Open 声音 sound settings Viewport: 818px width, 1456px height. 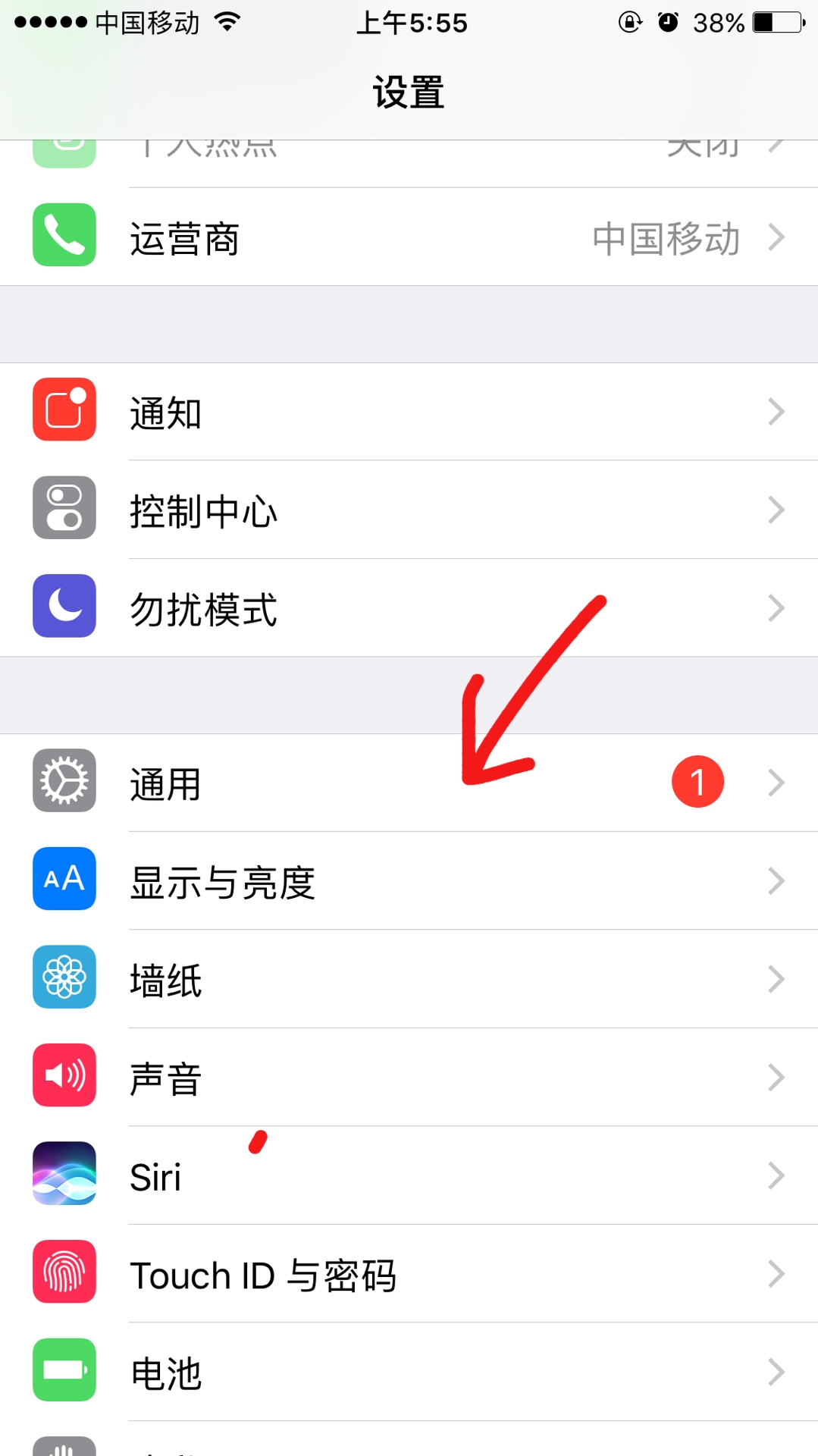tap(409, 1078)
